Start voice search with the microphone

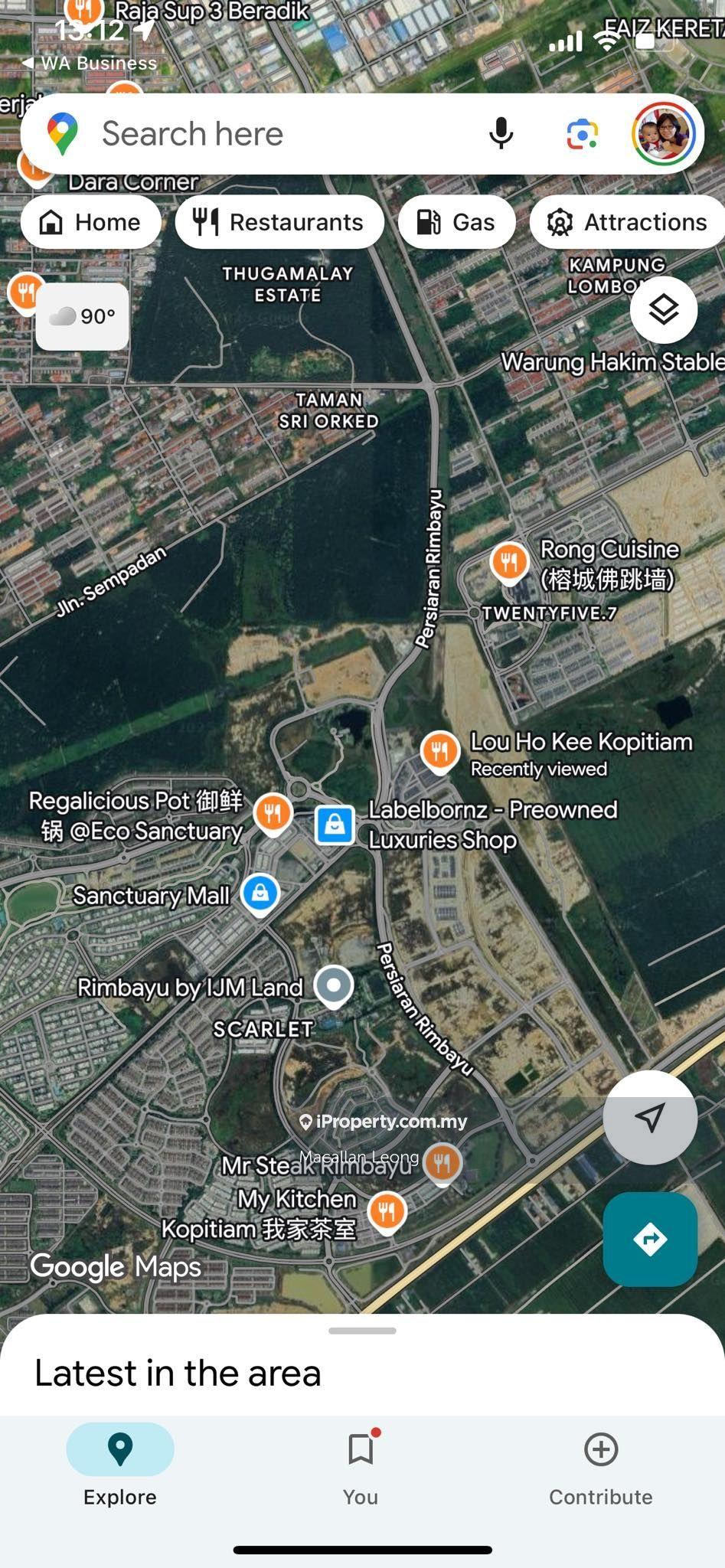point(501,134)
